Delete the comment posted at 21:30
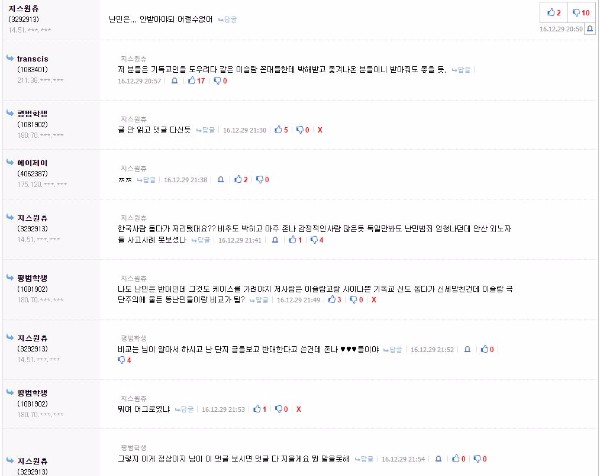The image size is (600, 476). click(319, 129)
